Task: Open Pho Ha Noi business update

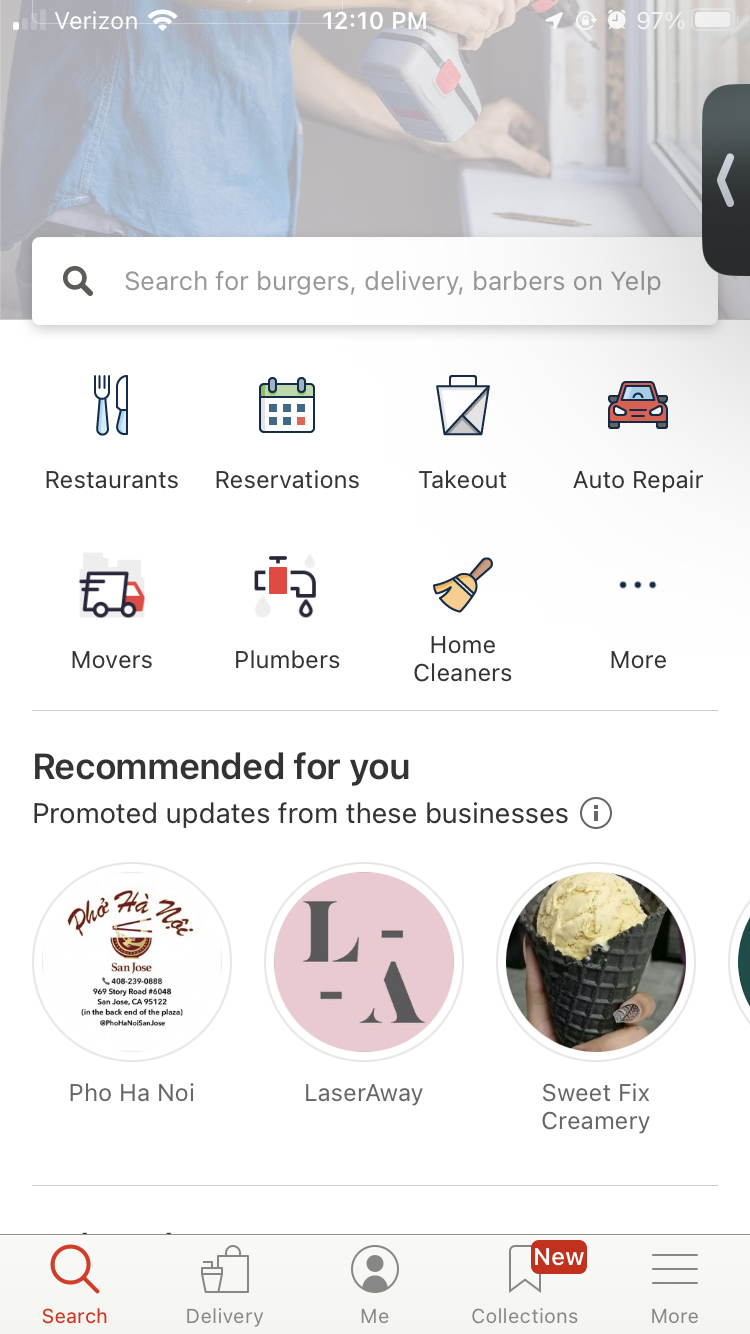Action: (132, 963)
